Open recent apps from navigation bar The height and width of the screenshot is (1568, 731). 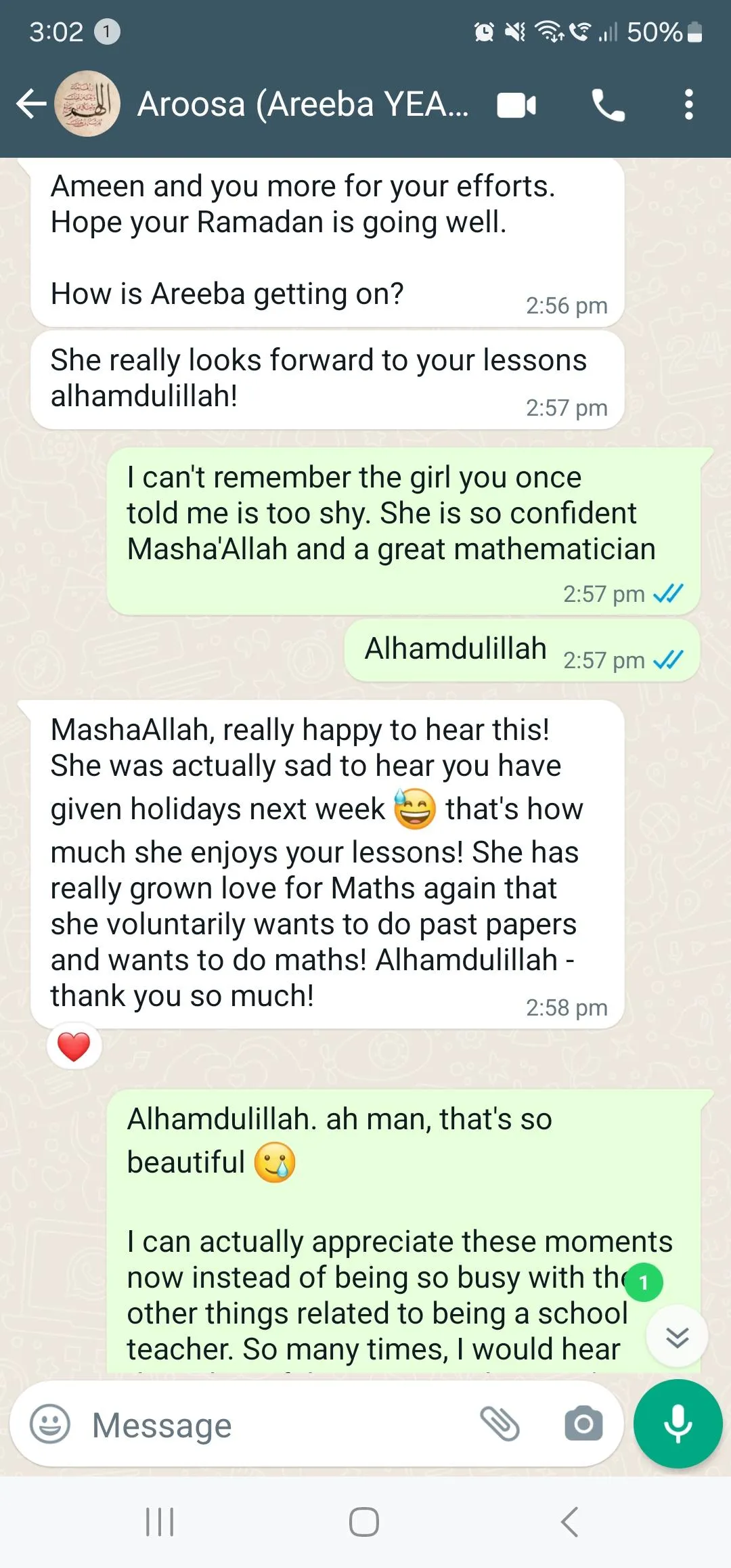click(160, 1522)
